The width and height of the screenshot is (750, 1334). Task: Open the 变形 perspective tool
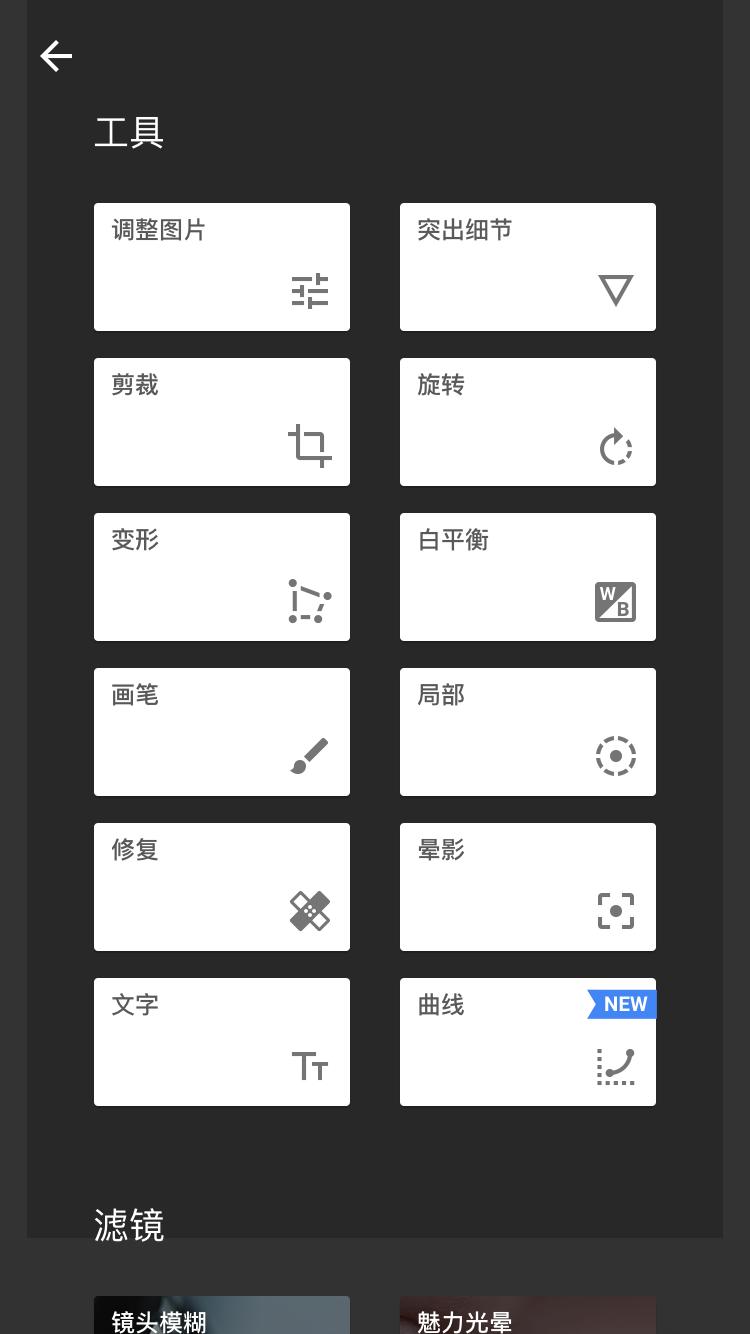point(222,577)
